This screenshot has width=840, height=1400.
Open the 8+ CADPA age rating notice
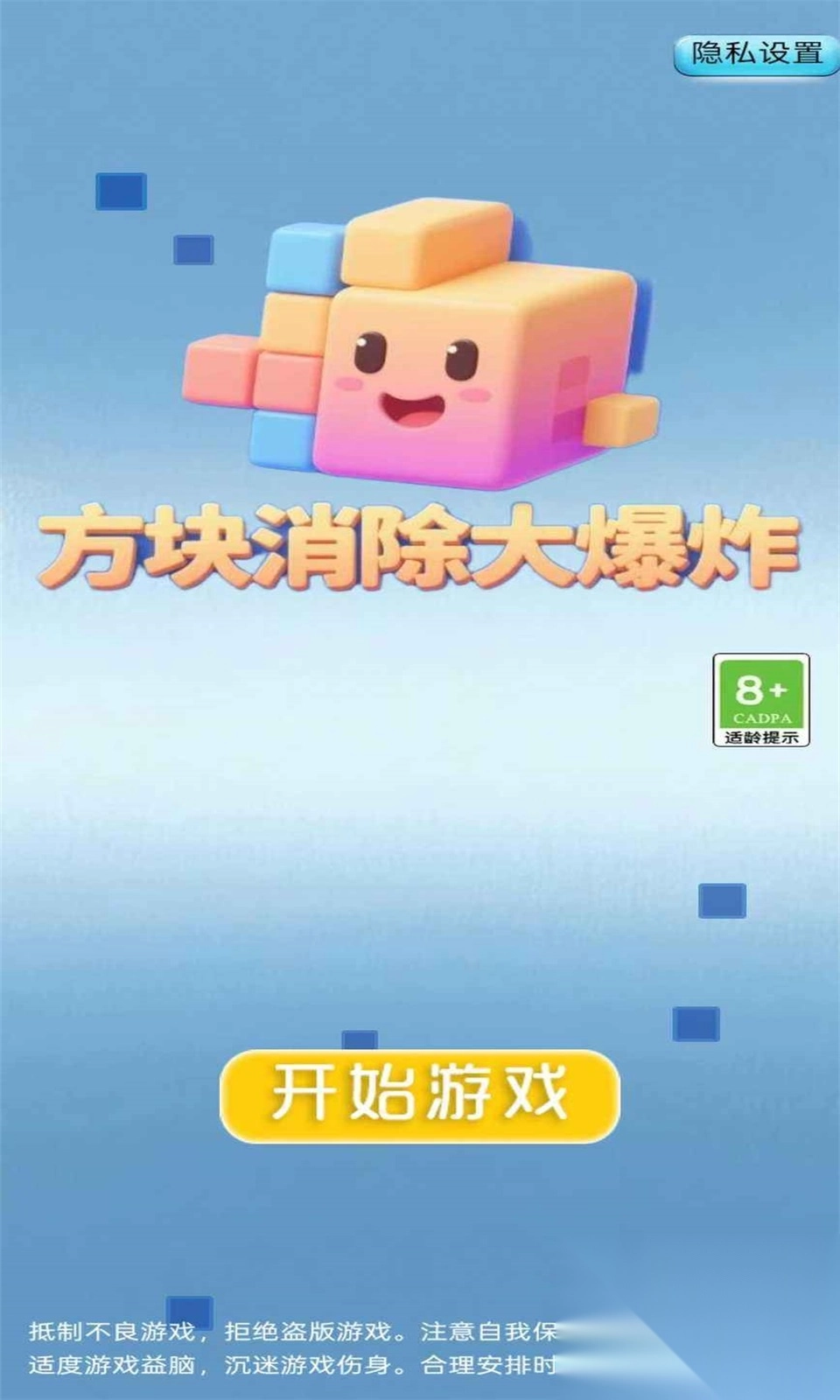click(x=760, y=700)
